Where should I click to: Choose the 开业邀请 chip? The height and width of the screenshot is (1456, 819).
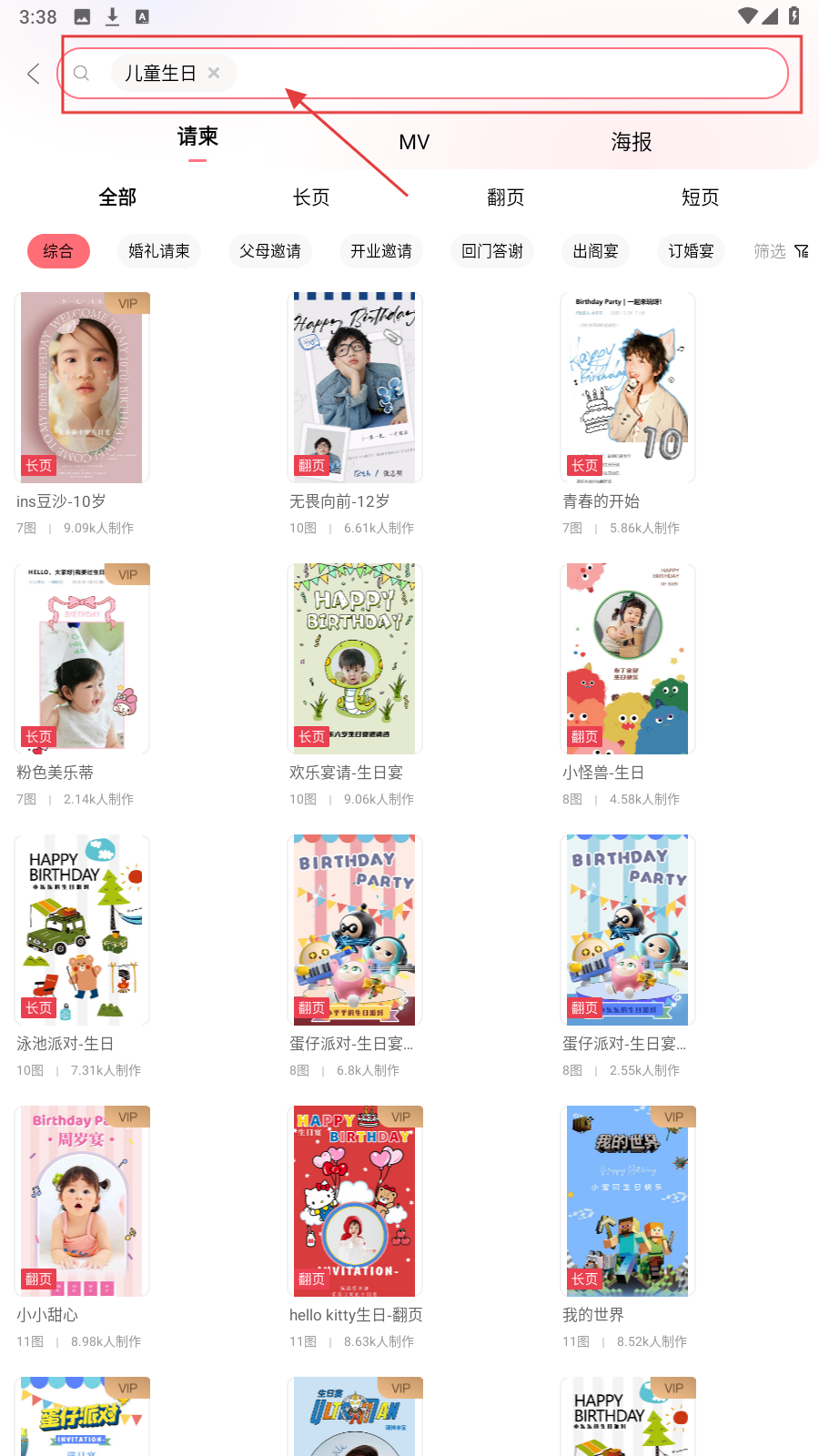tap(381, 251)
